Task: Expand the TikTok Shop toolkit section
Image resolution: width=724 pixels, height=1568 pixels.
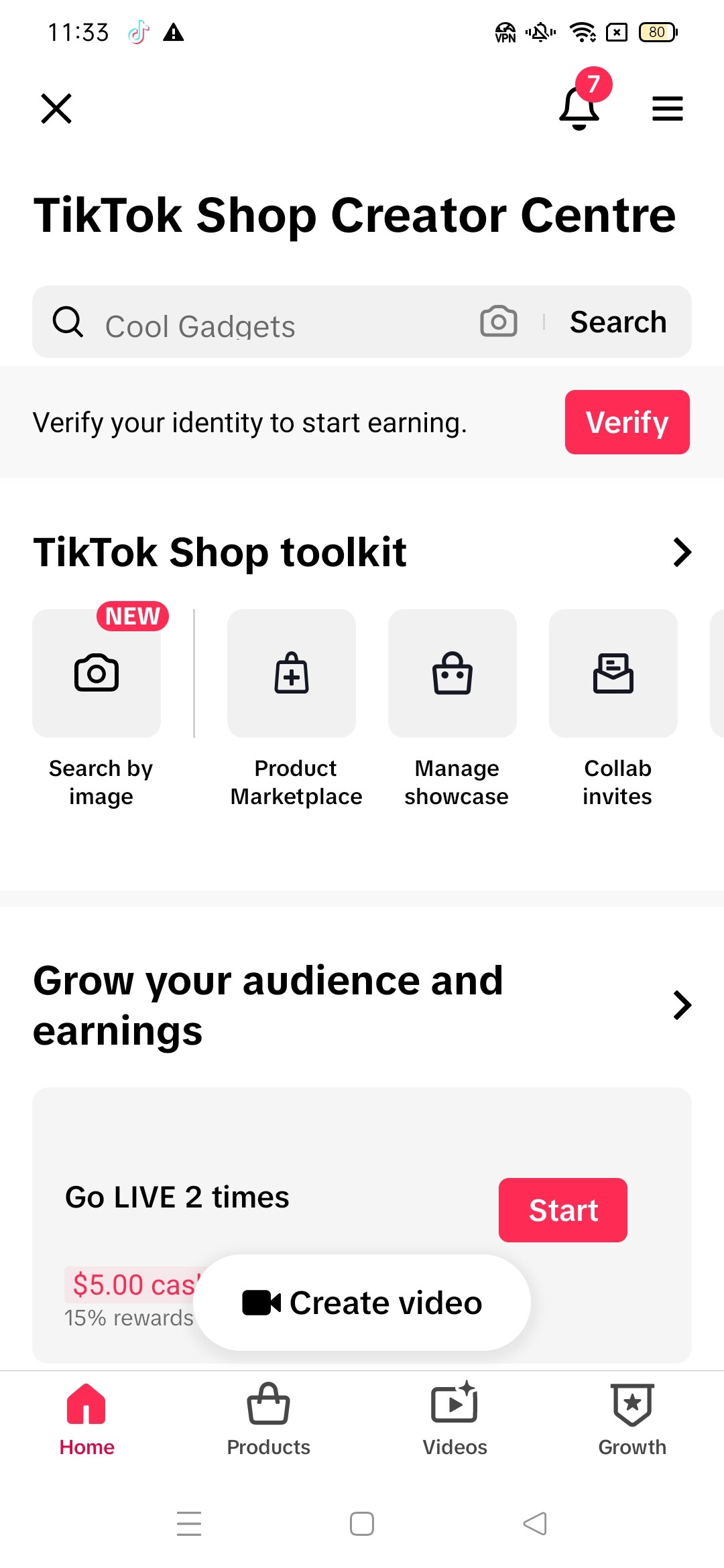Action: pyautogui.click(x=682, y=553)
